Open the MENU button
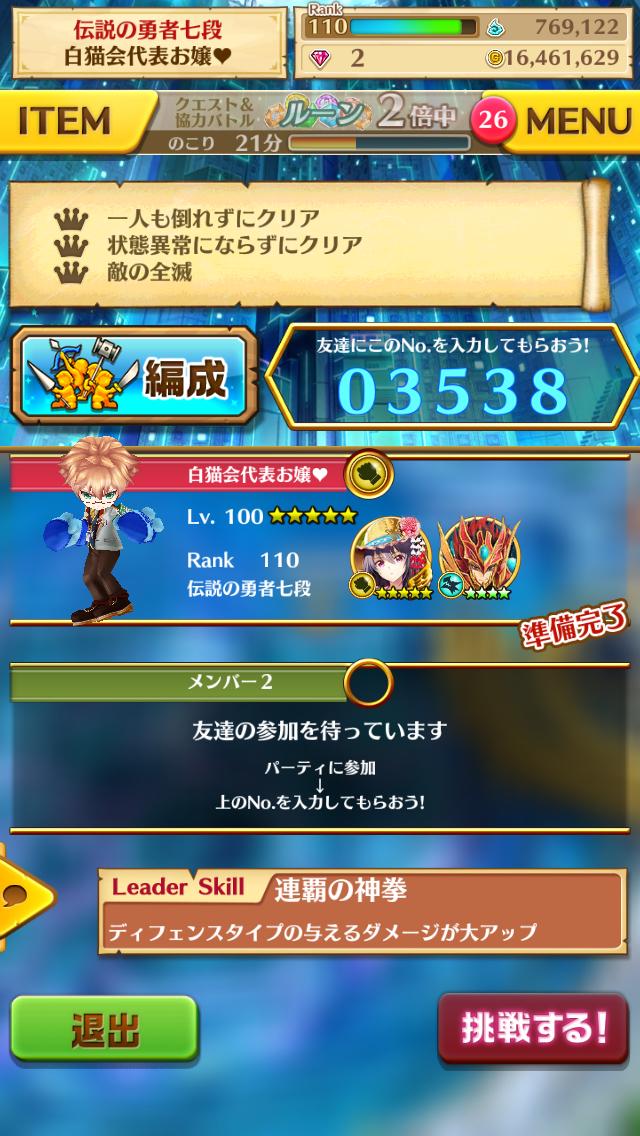This screenshot has width=640, height=1136. 578,122
